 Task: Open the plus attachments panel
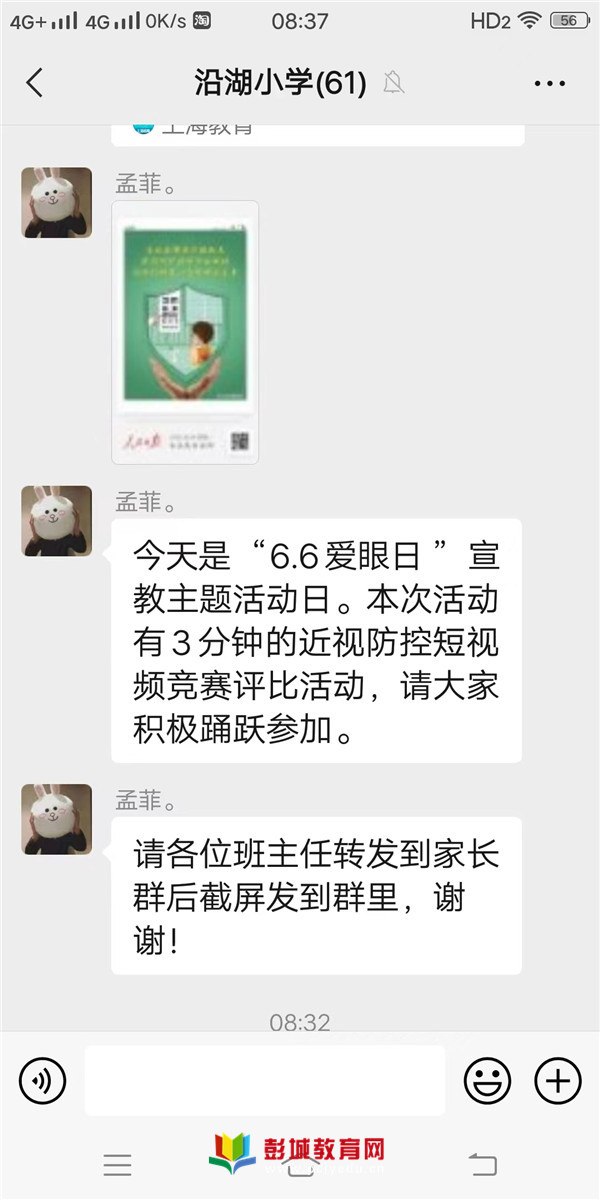(557, 1081)
